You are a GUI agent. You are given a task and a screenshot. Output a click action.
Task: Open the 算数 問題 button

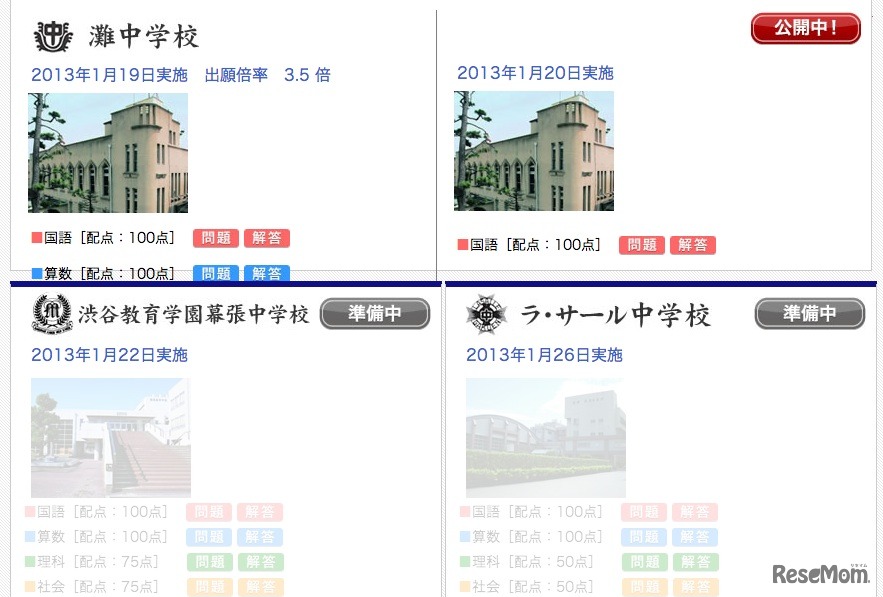point(216,273)
